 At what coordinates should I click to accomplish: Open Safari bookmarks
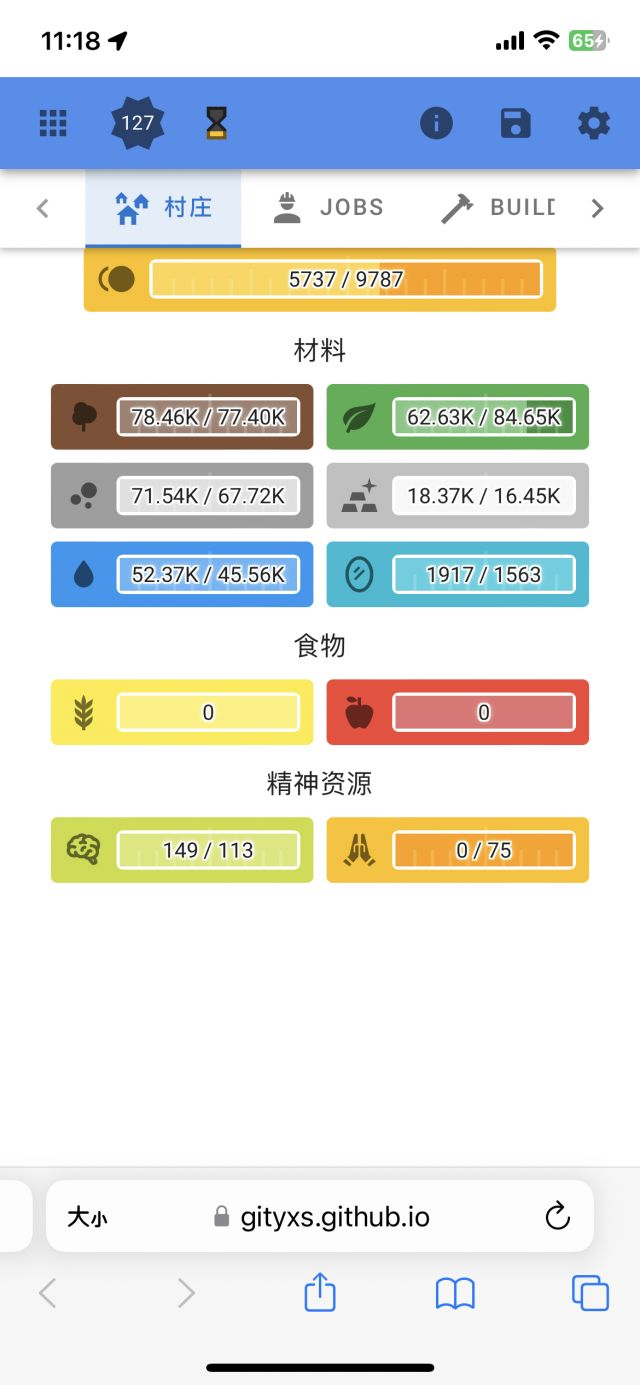point(455,1293)
